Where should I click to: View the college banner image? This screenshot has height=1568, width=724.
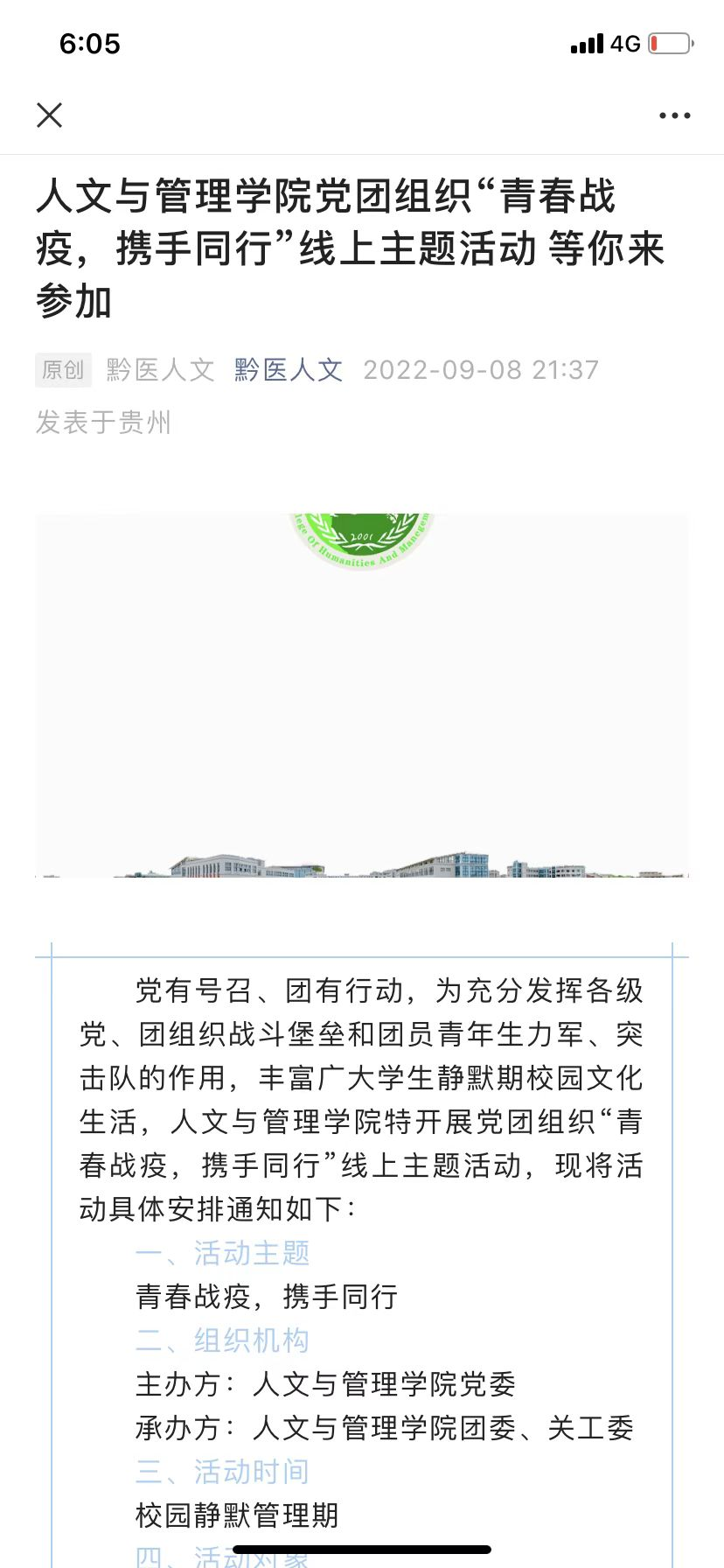[362, 696]
